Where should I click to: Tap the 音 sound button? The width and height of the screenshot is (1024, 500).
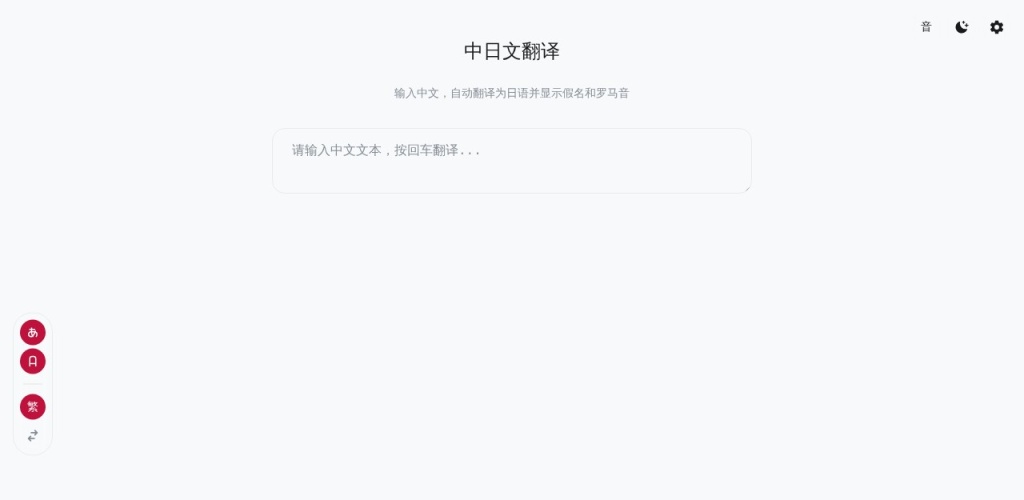(x=926, y=27)
